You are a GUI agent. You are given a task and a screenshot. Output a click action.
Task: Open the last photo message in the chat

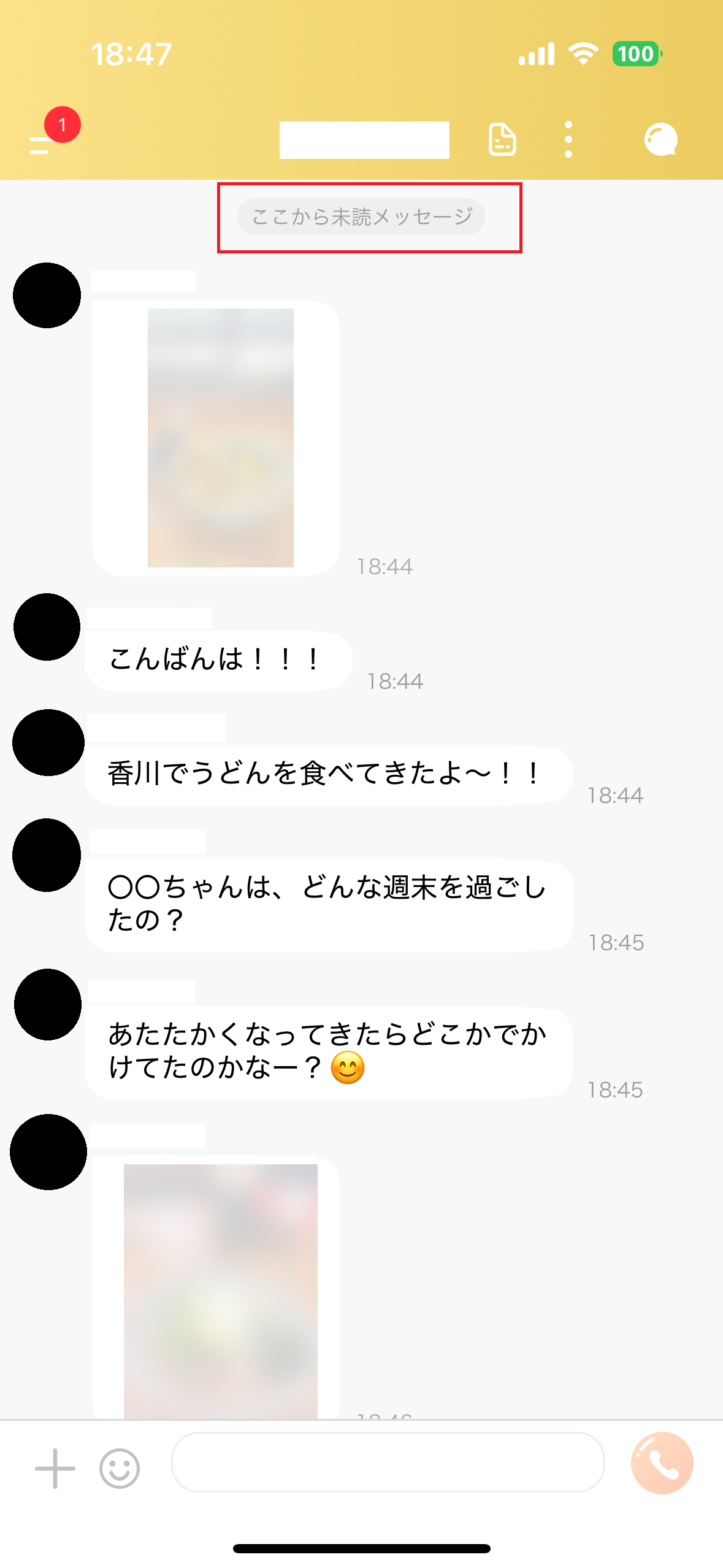(x=220, y=1289)
